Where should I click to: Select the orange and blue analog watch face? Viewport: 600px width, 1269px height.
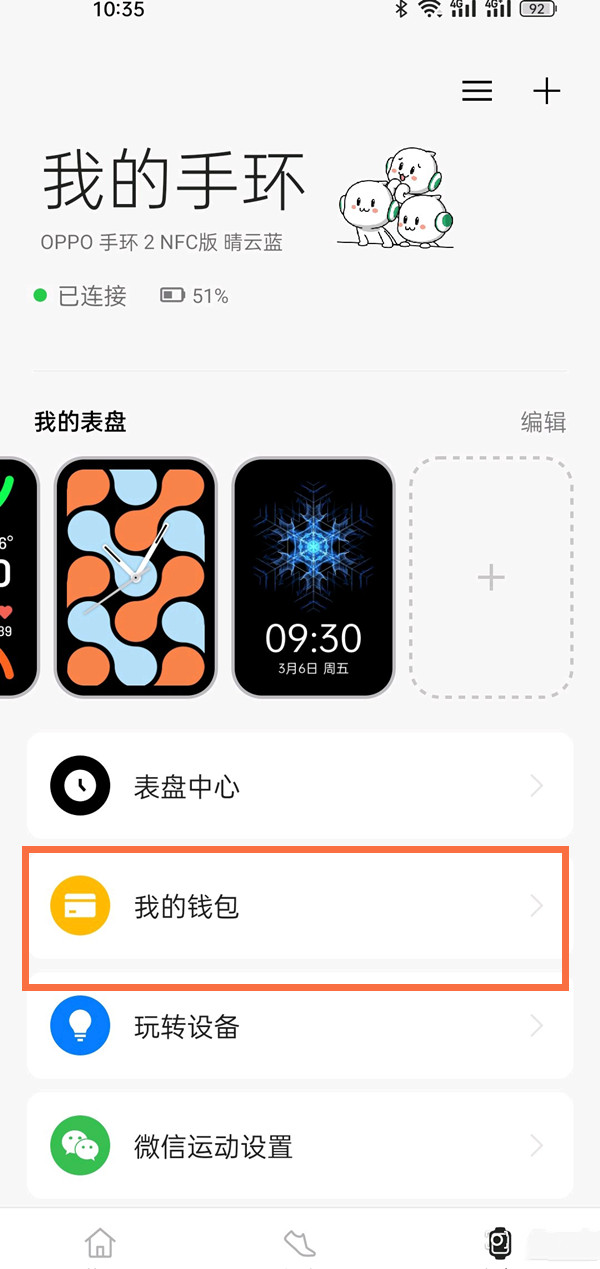(135, 577)
